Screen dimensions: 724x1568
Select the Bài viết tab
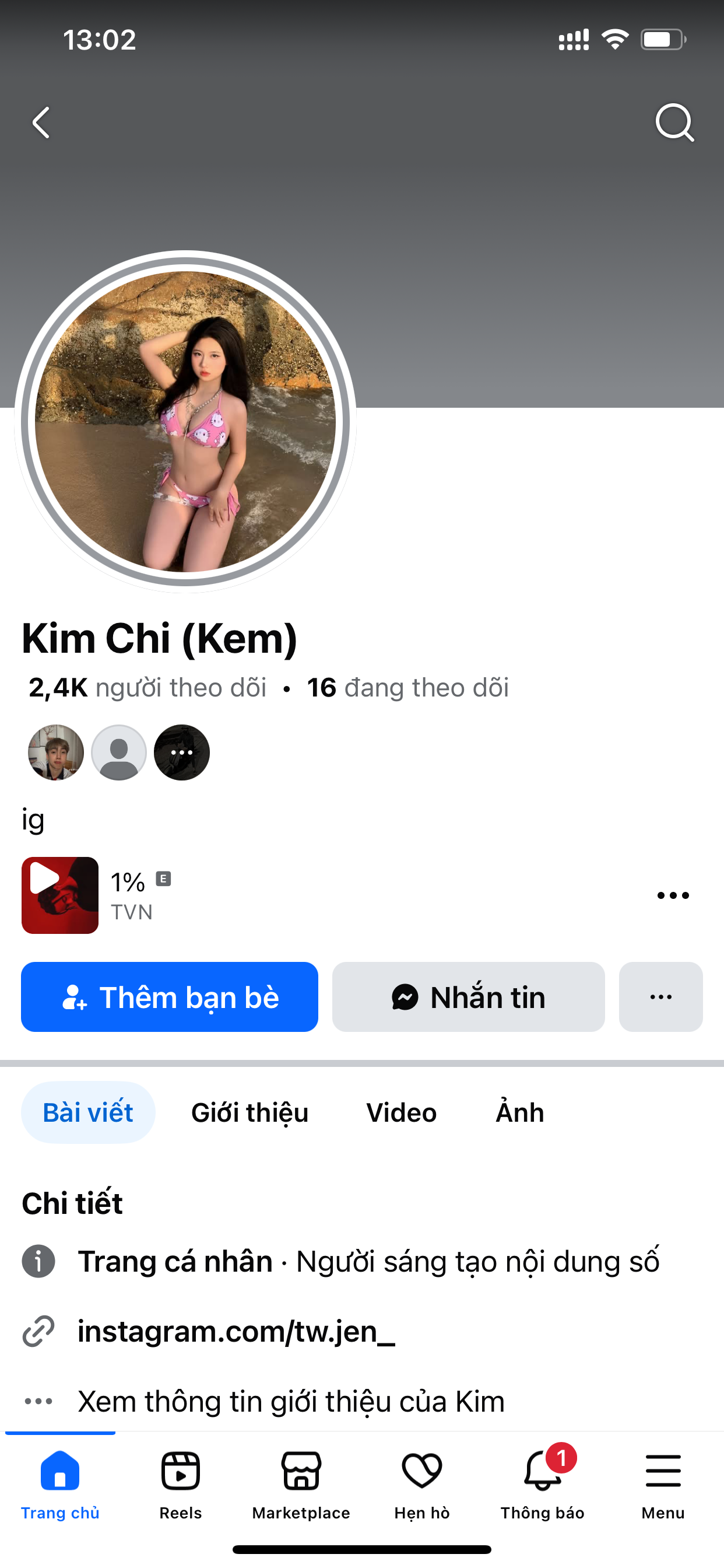coord(88,1112)
